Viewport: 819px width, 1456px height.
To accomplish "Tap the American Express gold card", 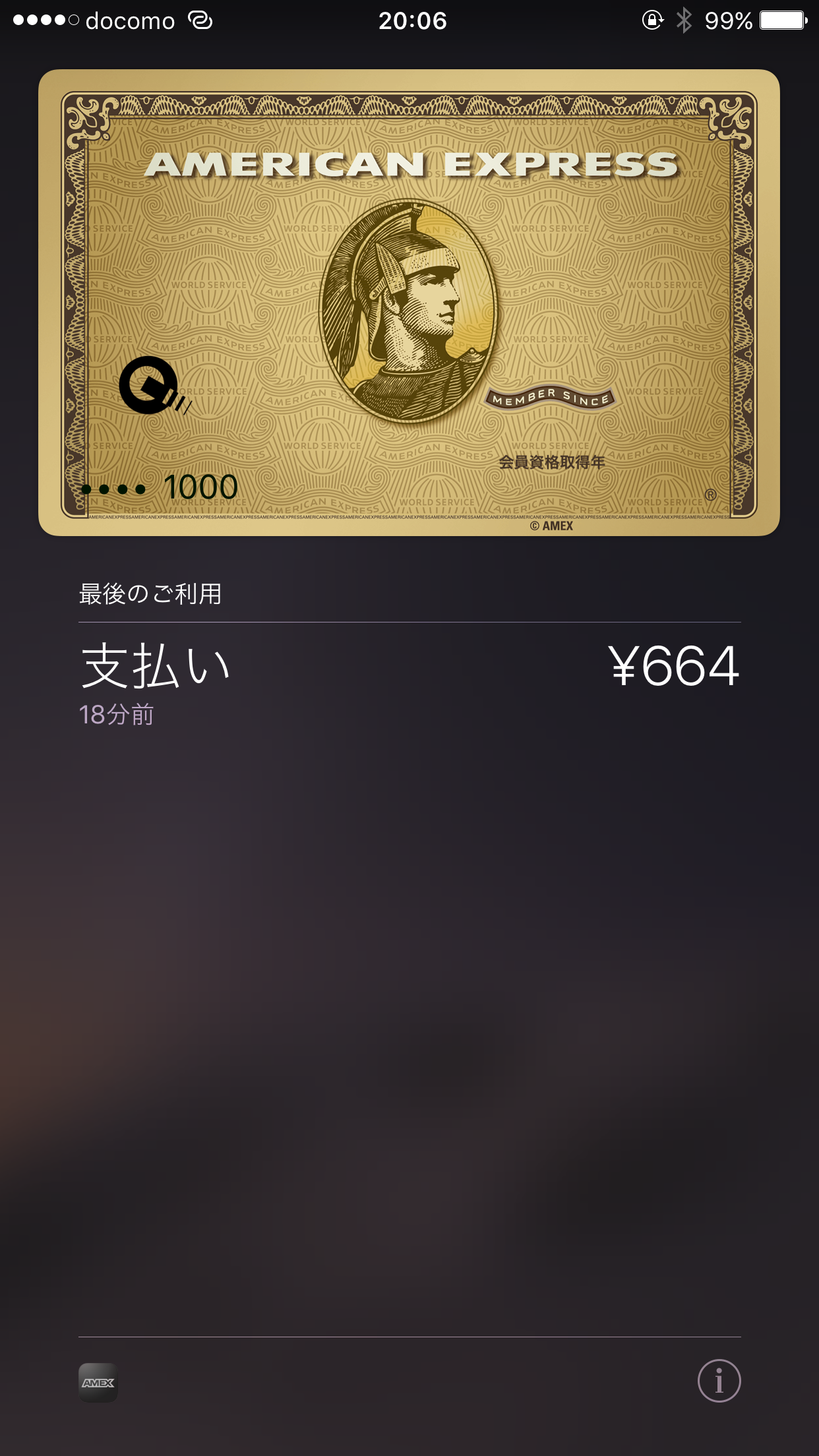I will (409, 303).
